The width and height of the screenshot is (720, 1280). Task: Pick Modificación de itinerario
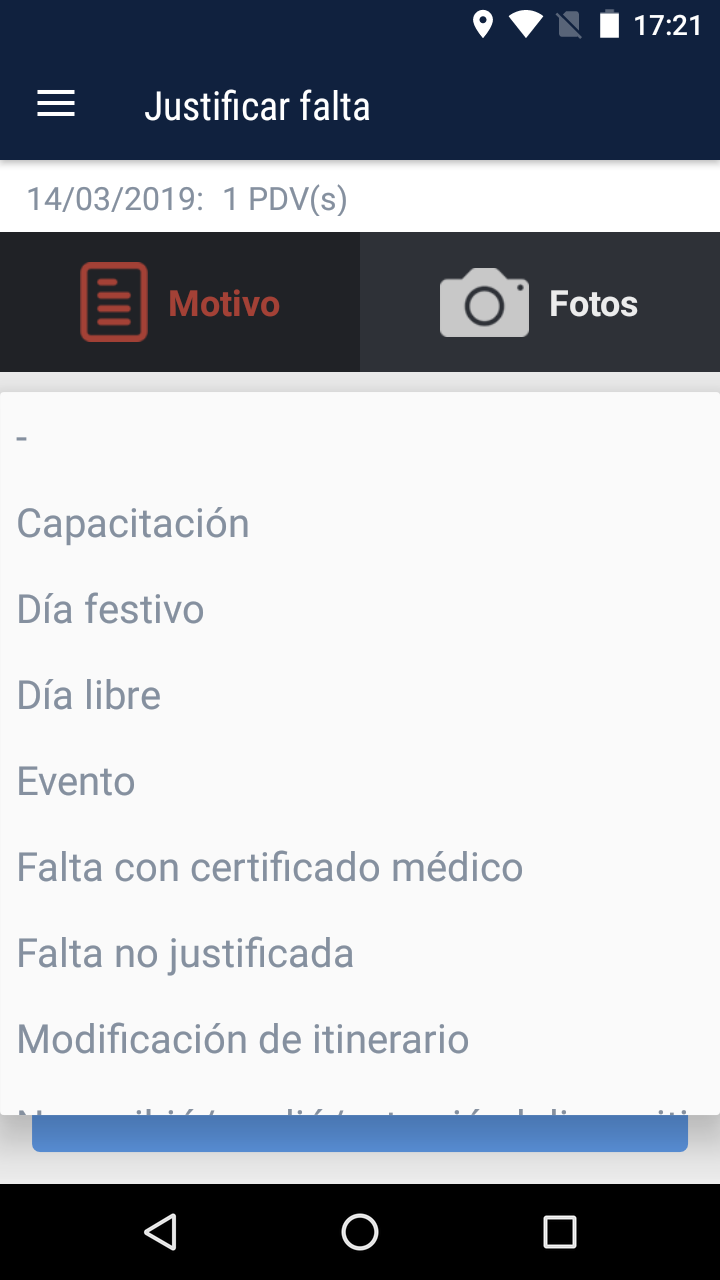click(x=241, y=1039)
